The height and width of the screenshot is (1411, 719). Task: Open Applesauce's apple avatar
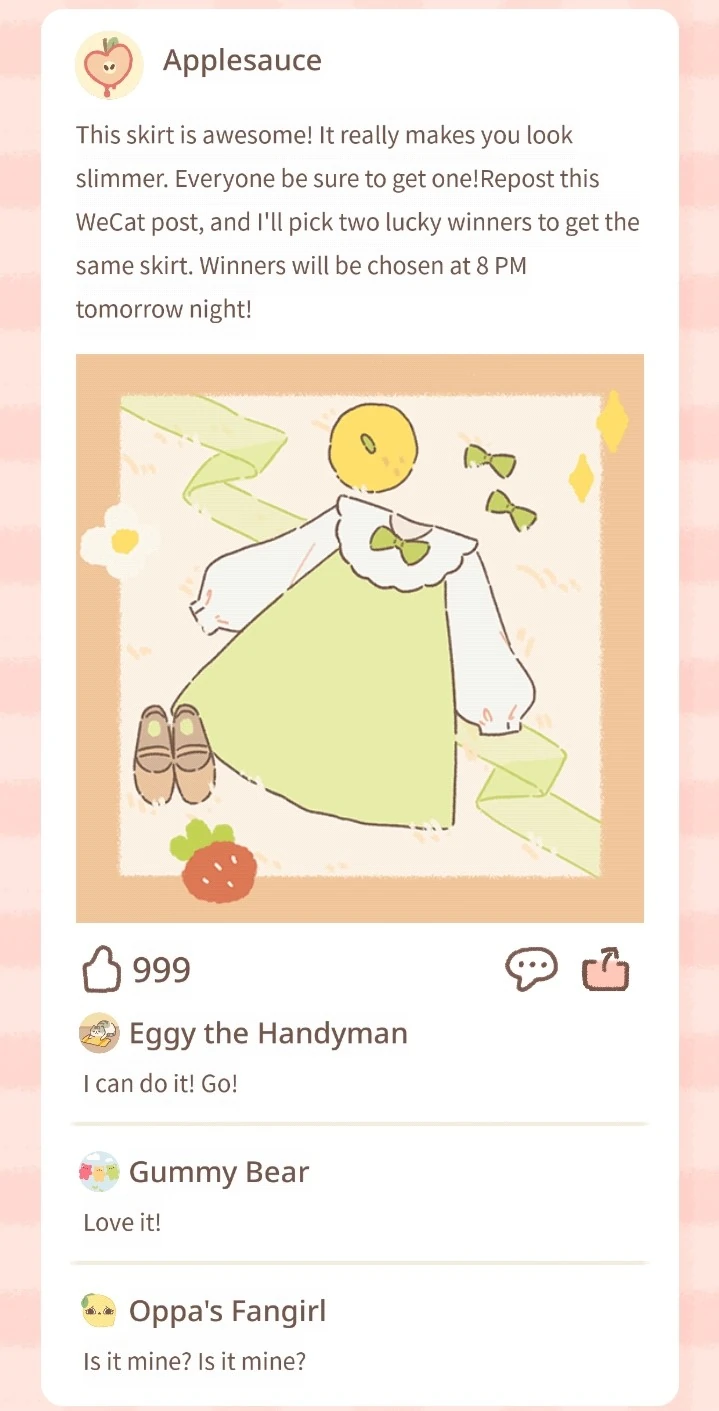tap(109, 64)
